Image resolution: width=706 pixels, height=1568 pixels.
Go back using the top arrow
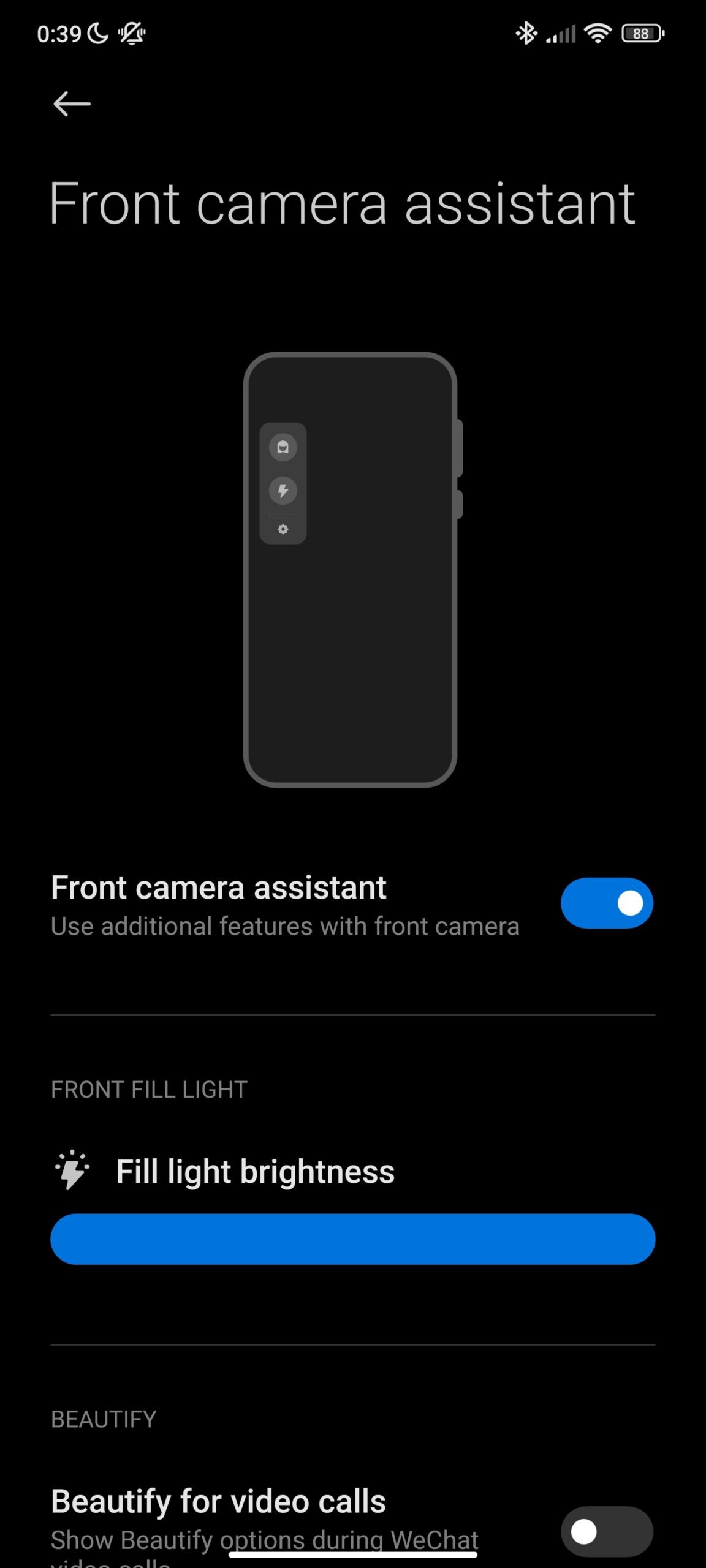[x=72, y=104]
